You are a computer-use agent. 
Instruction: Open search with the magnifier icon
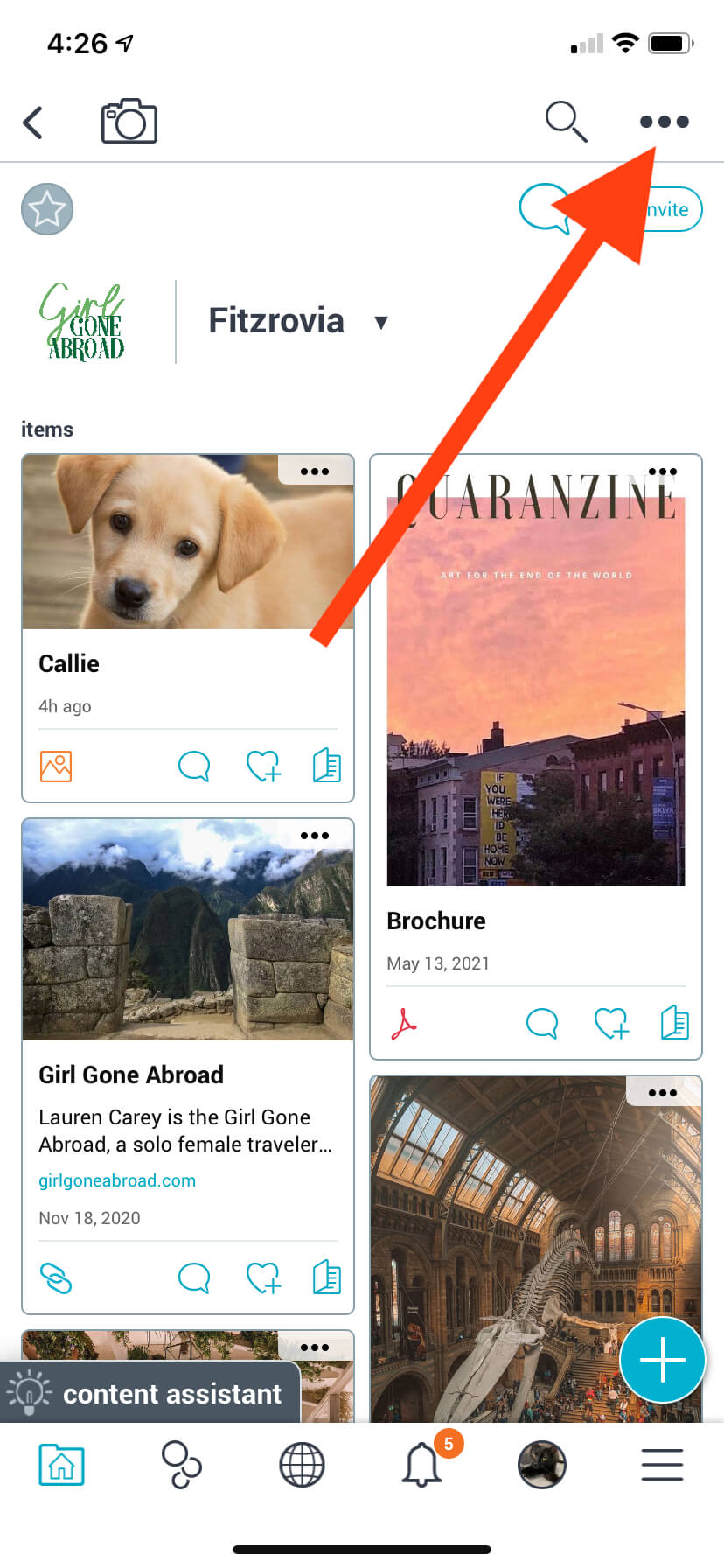pyautogui.click(x=566, y=121)
